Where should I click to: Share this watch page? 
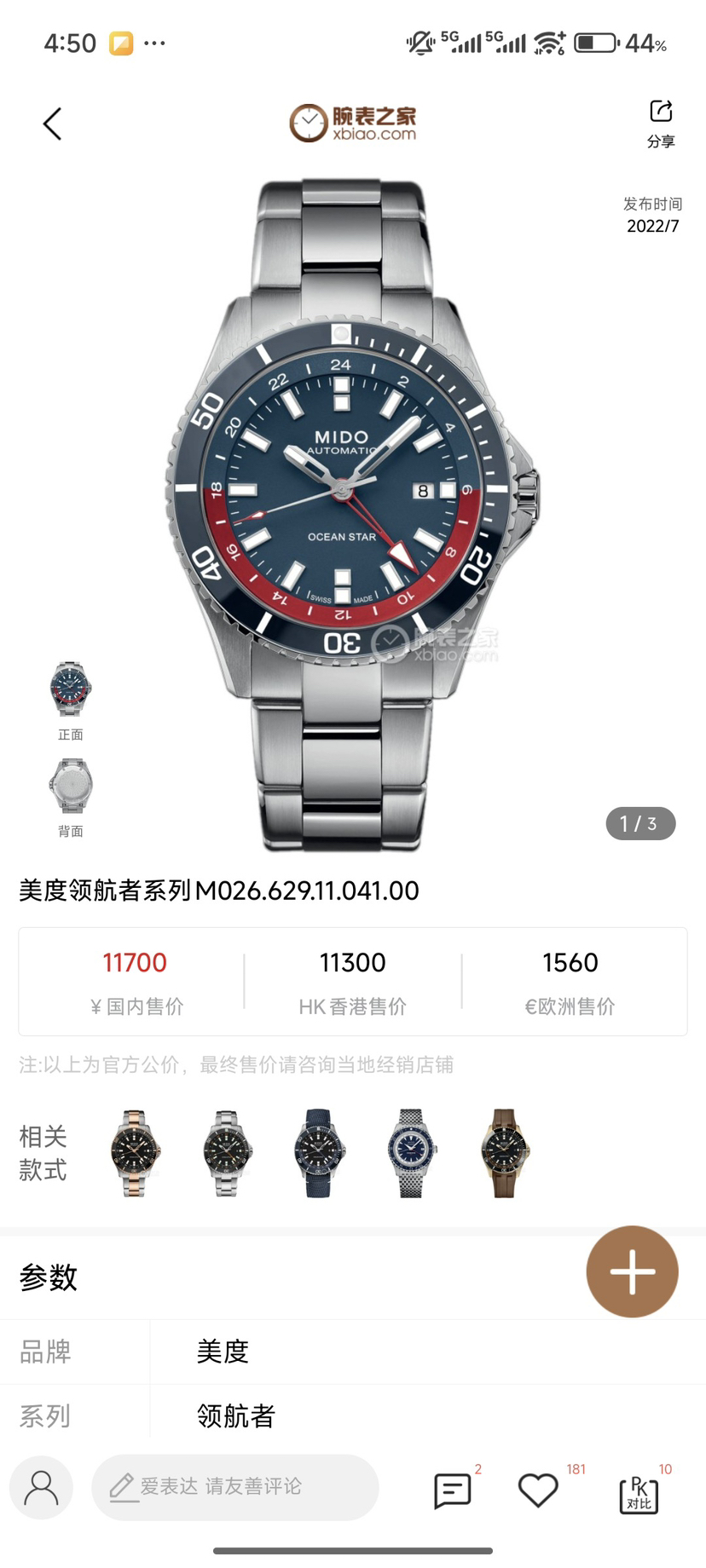click(661, 122)
